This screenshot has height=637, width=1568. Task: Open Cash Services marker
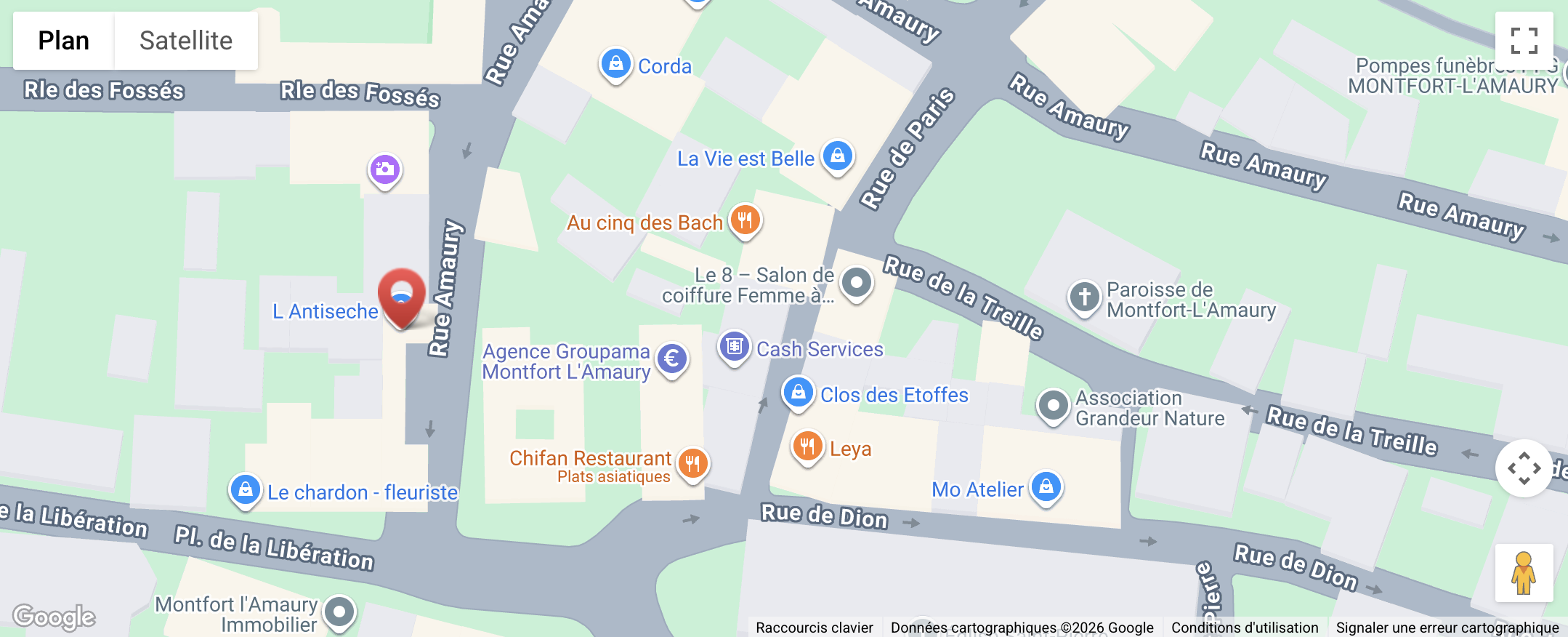734,347
